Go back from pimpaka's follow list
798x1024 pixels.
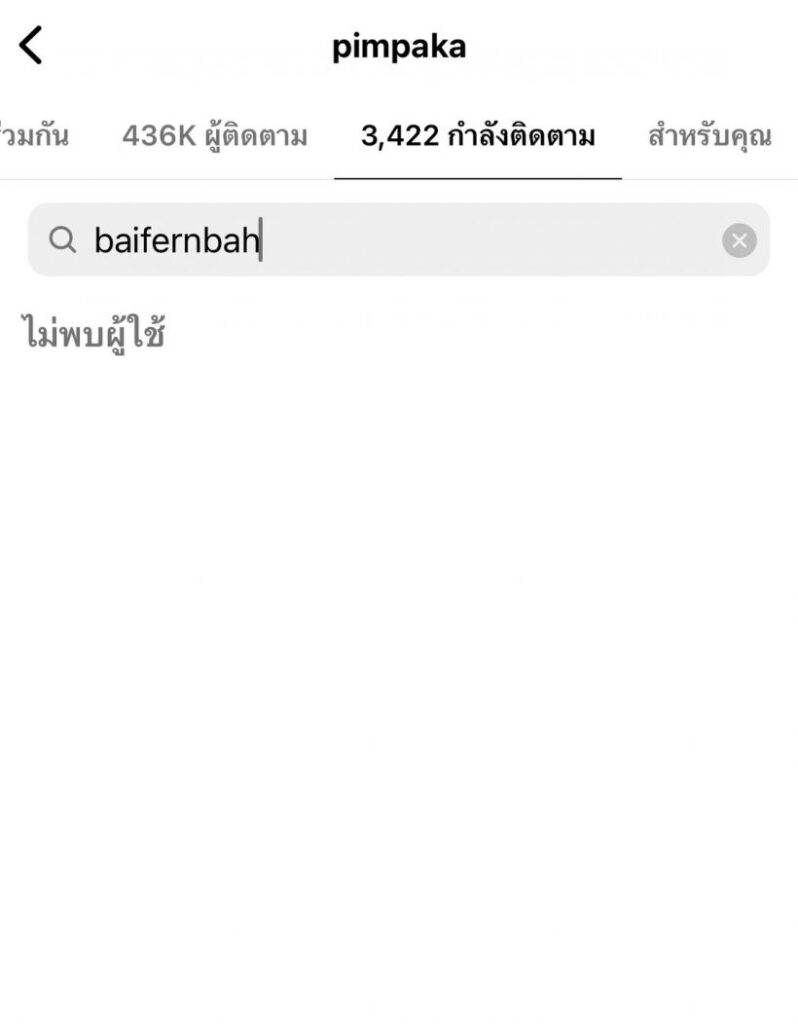[32, 46]
